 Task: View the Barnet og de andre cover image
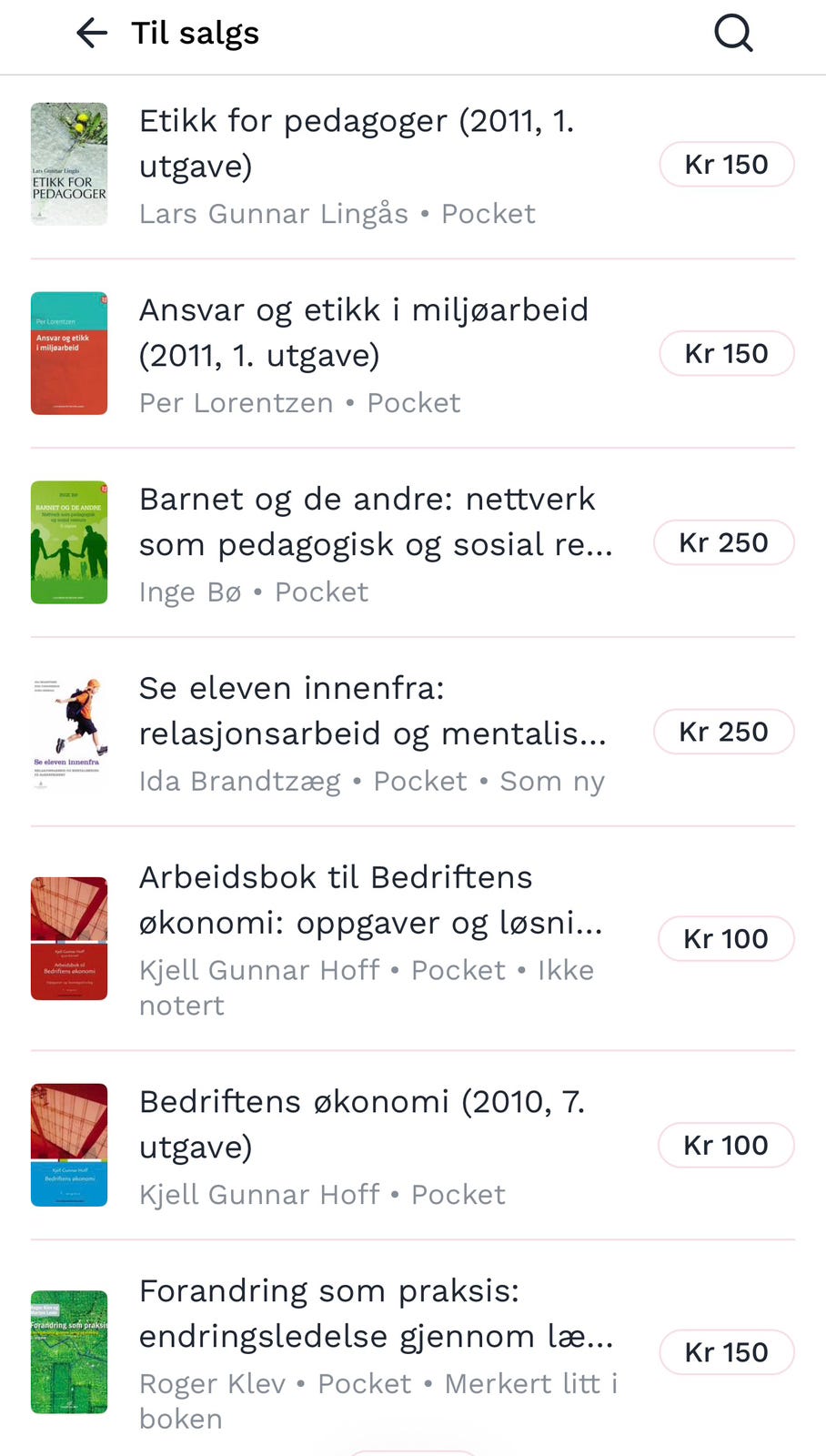pyautogui.click(x=69, y=542)
